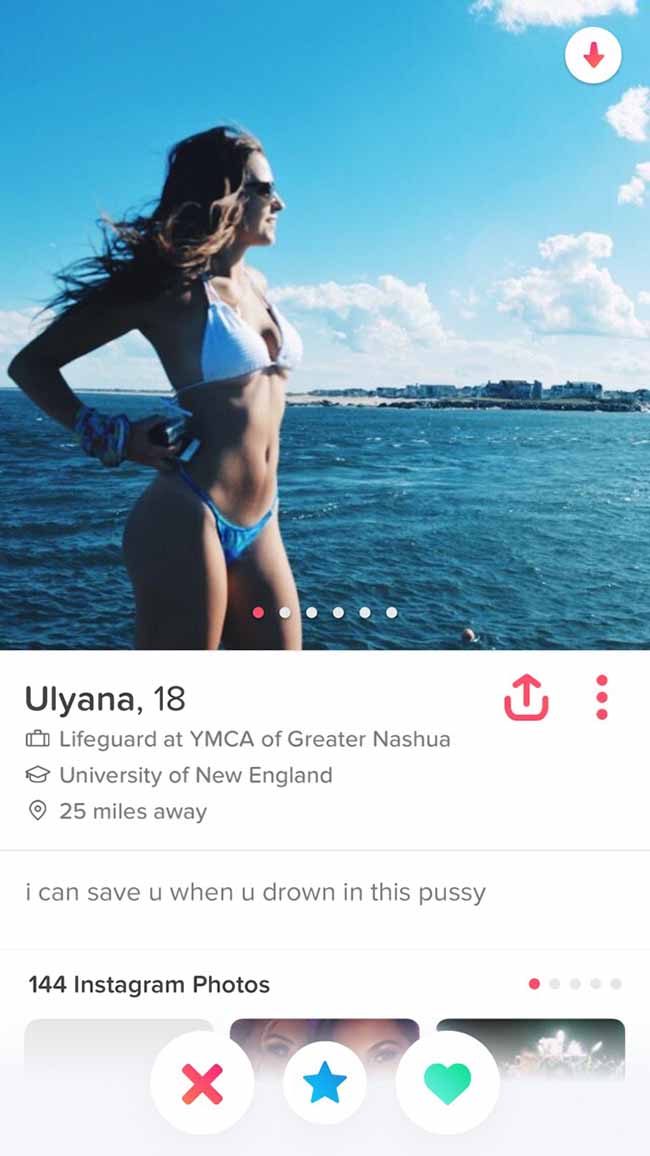Open the three-dot overflow menu
This screenshot has width=650, height=1156.
[602, 697]
